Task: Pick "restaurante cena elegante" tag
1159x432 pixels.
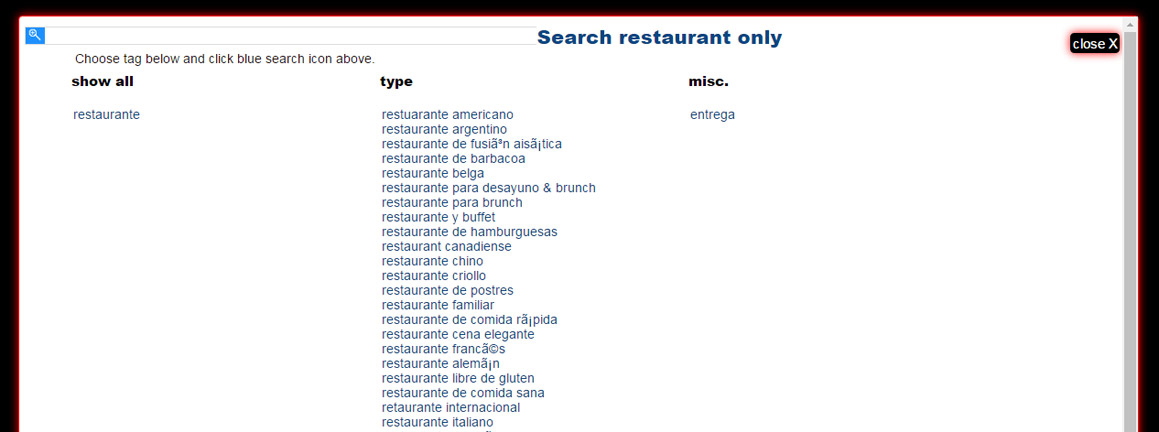Action: [458, 335]
